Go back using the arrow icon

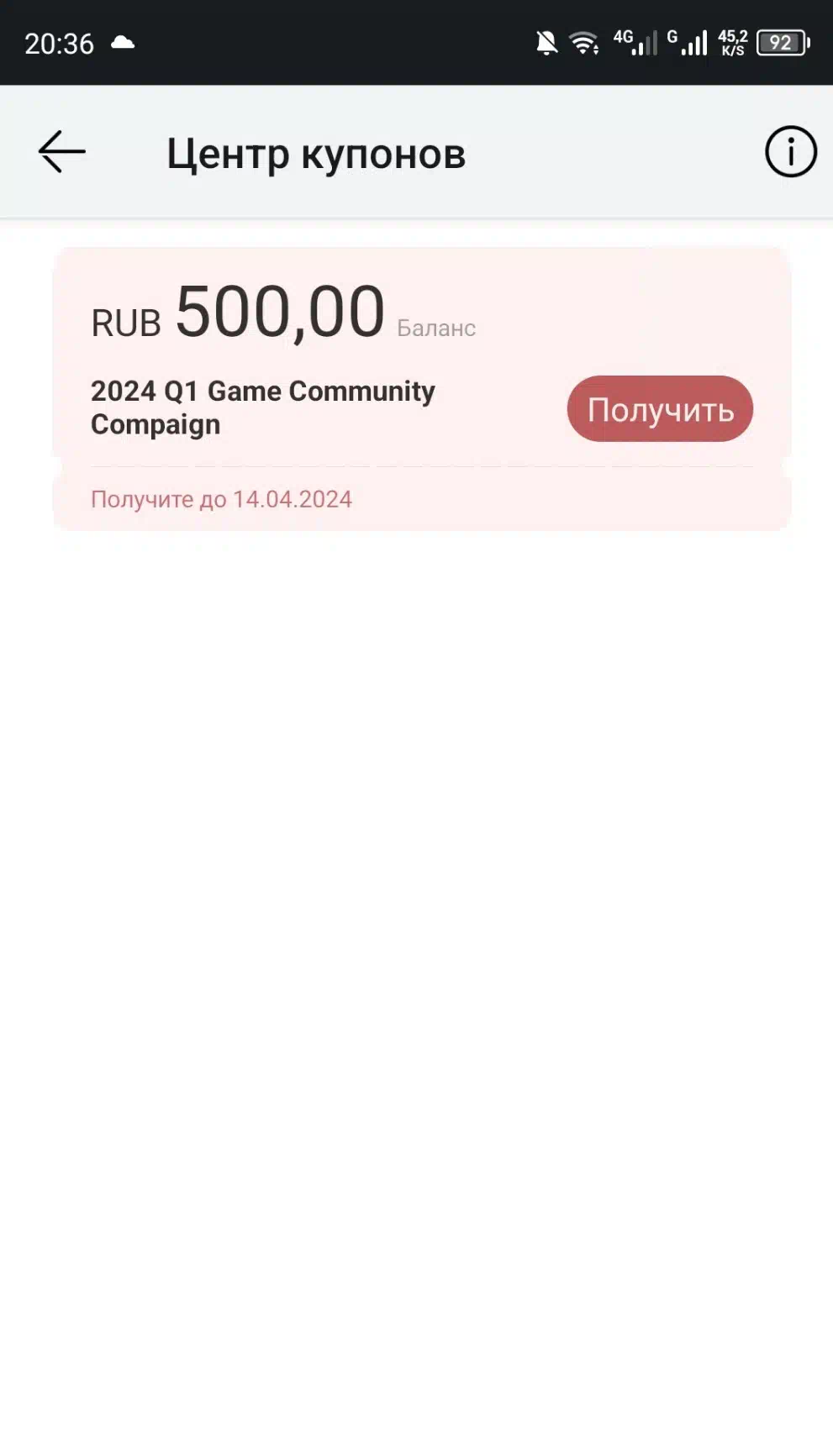coord(62,152)
